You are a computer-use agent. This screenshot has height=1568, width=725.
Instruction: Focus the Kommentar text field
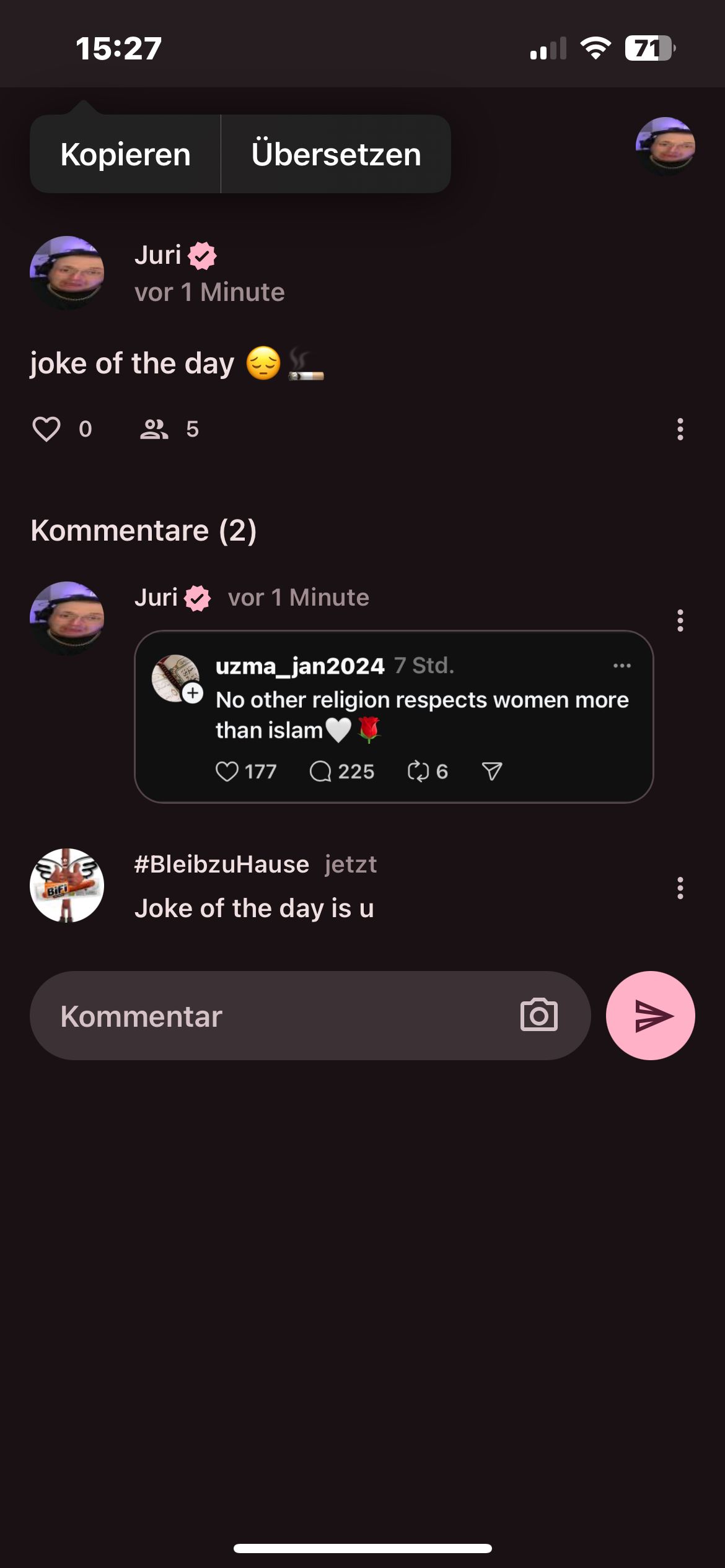pos(279,1016)
